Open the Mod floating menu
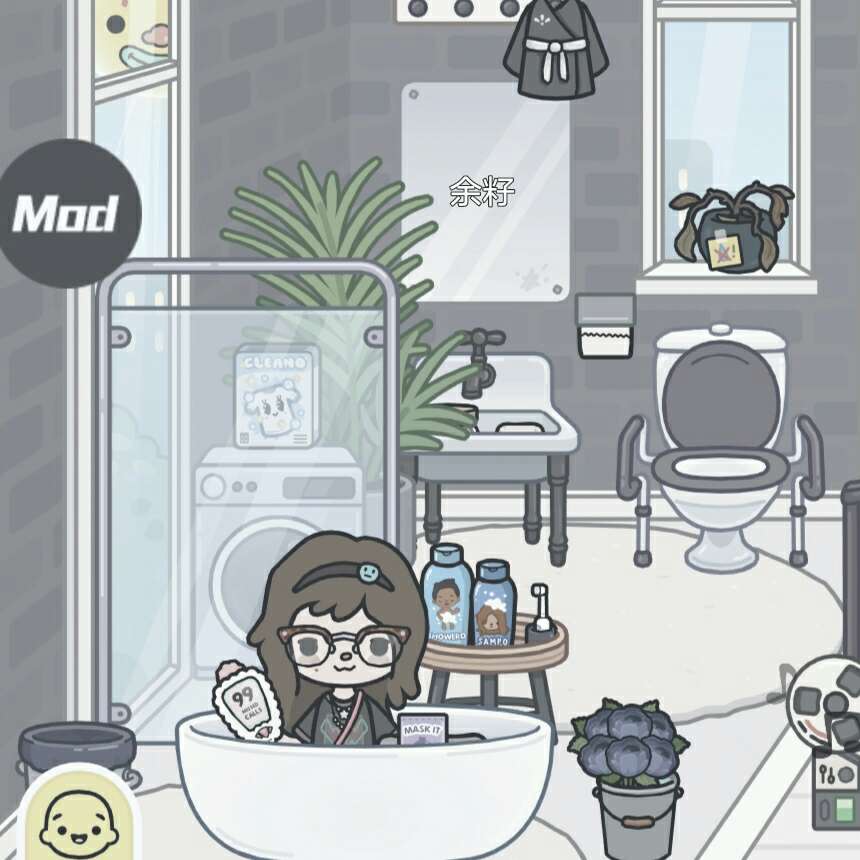This screenshot has height=860, width=860. [66, 213]
